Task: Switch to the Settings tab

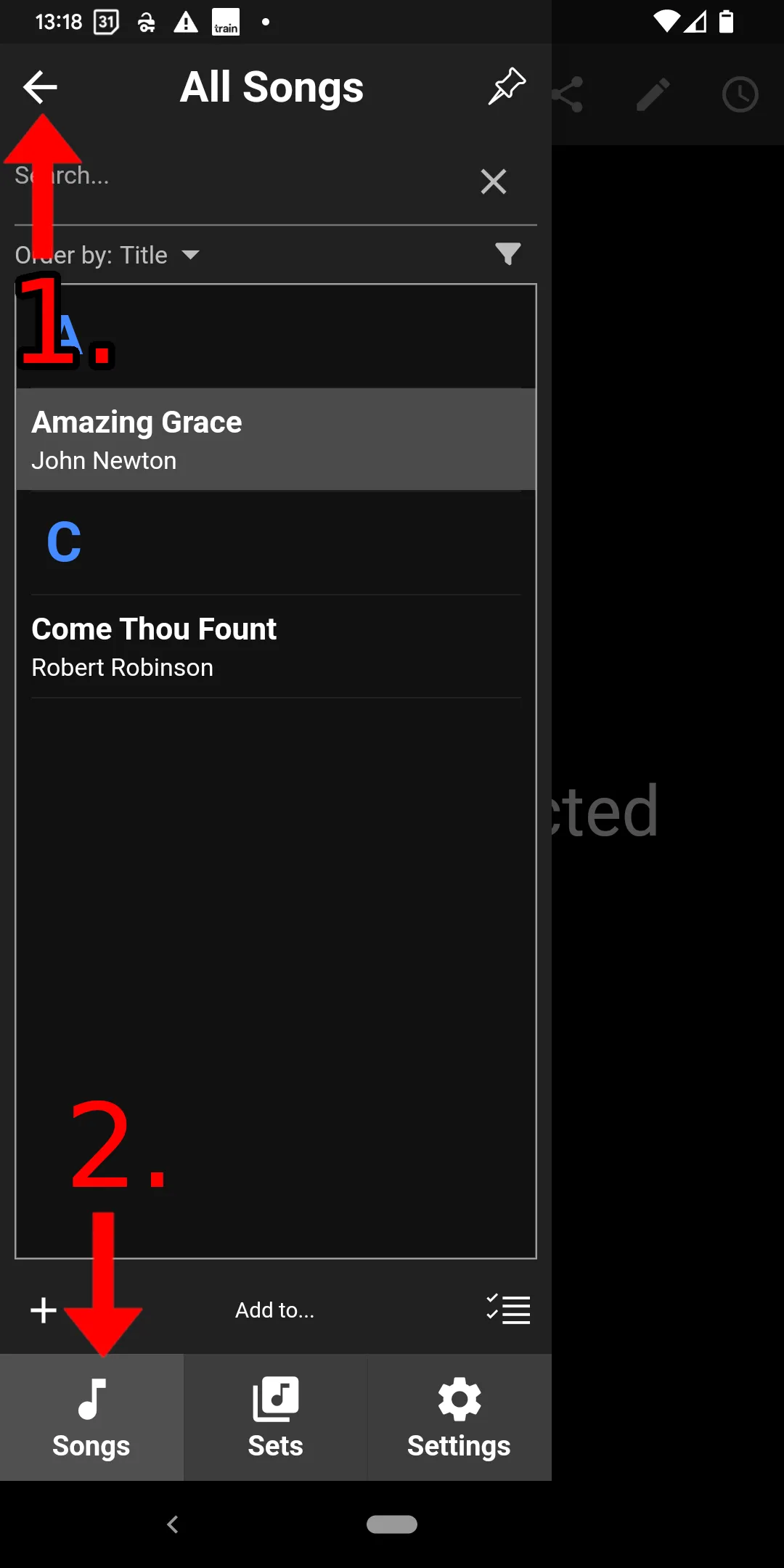Action: click(x=459, y=1416)
